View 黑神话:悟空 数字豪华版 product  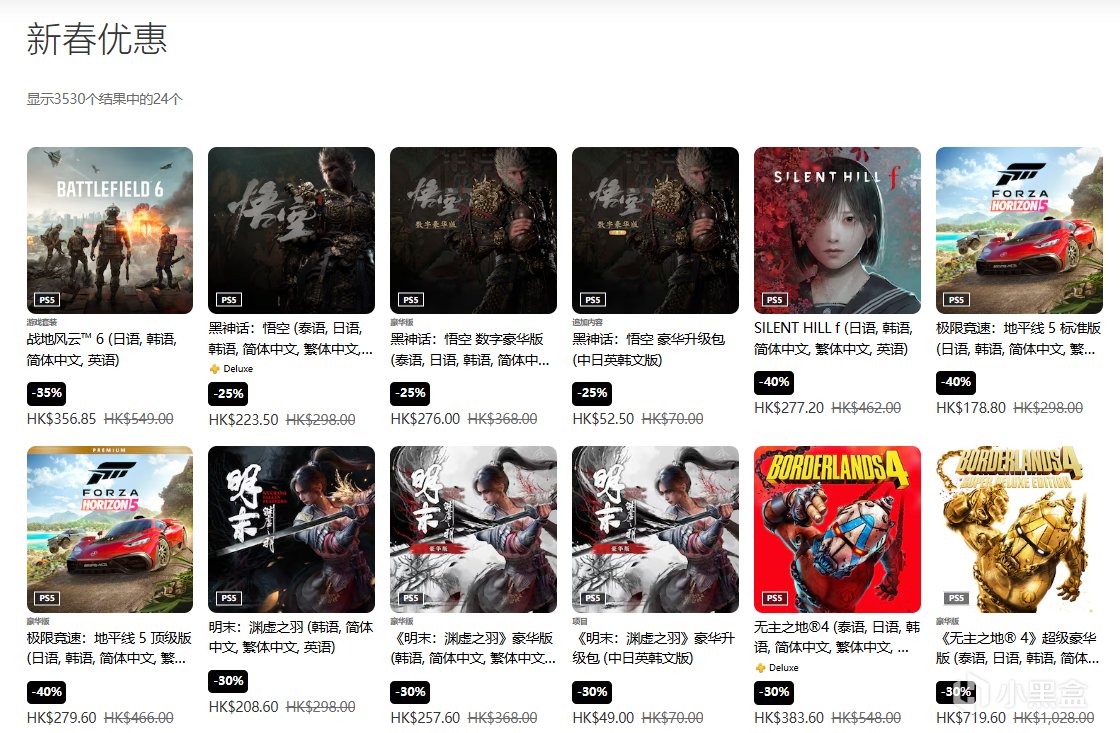473,230
